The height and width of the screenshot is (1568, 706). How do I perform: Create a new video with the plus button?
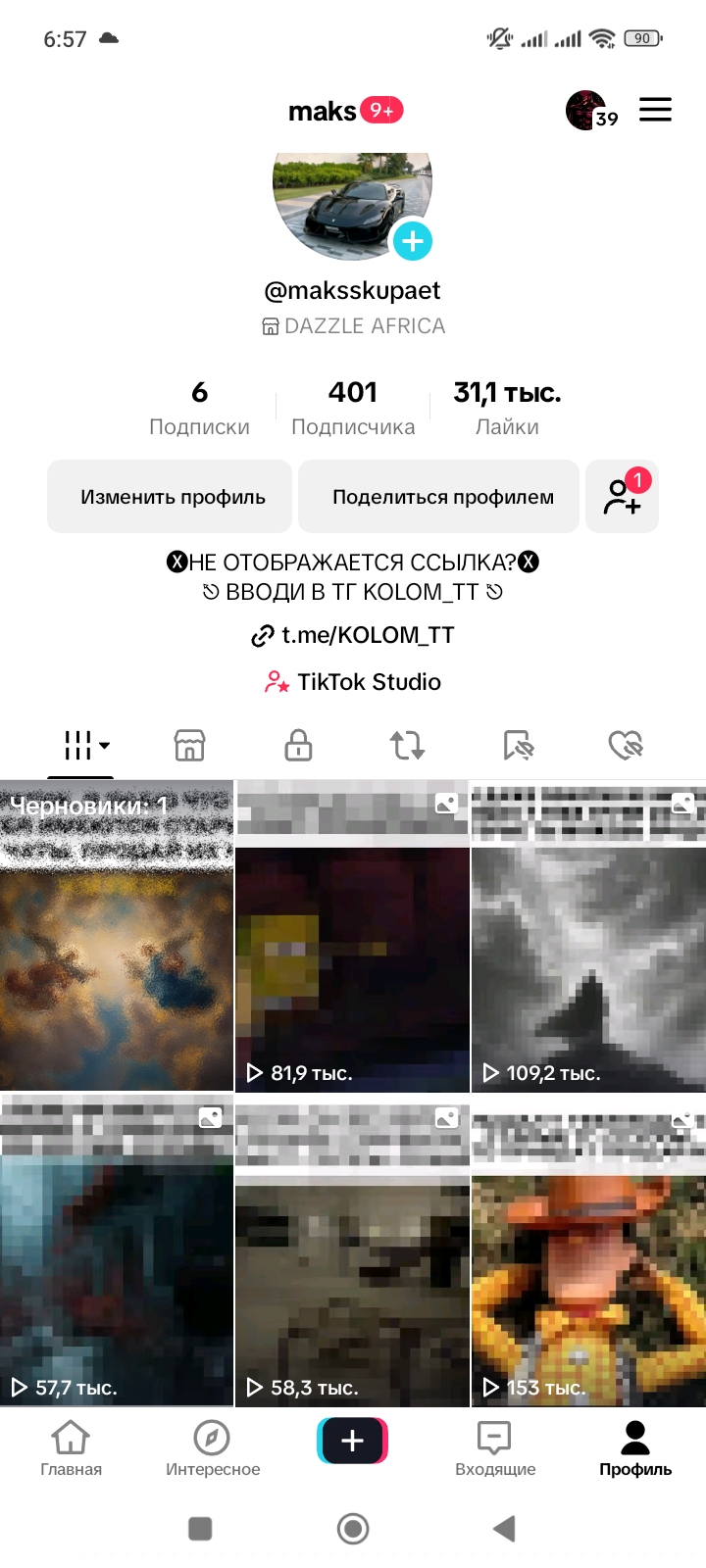(352, 1441)
